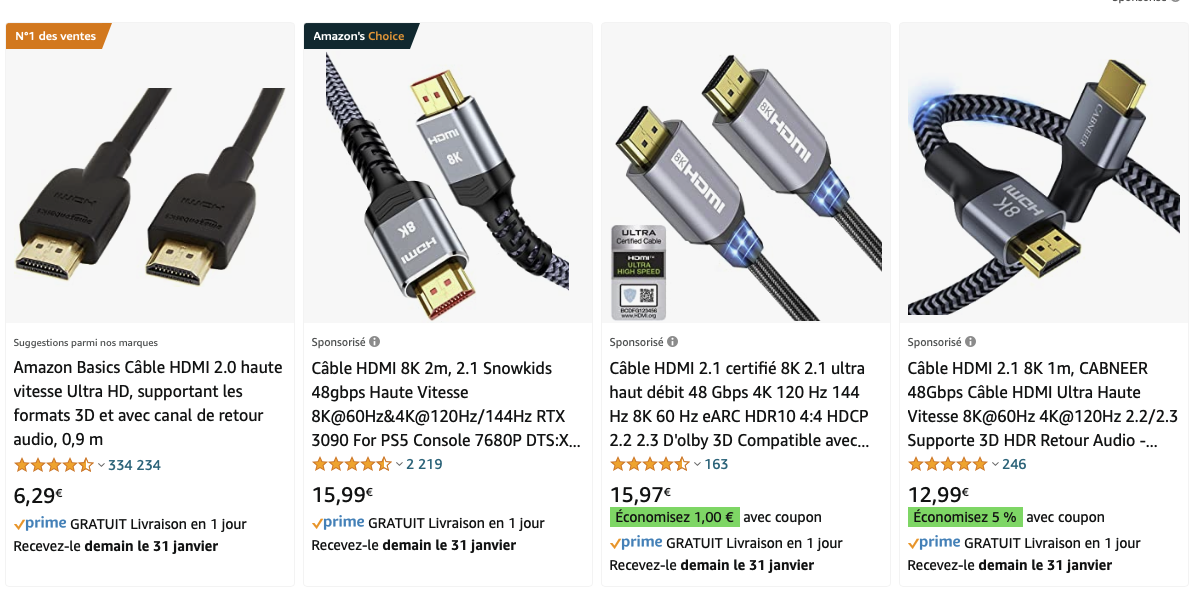Viewport: 1189px width, 590px height.
Task: View the 163 reviews for the certified cable
Action: pos(716,464)
